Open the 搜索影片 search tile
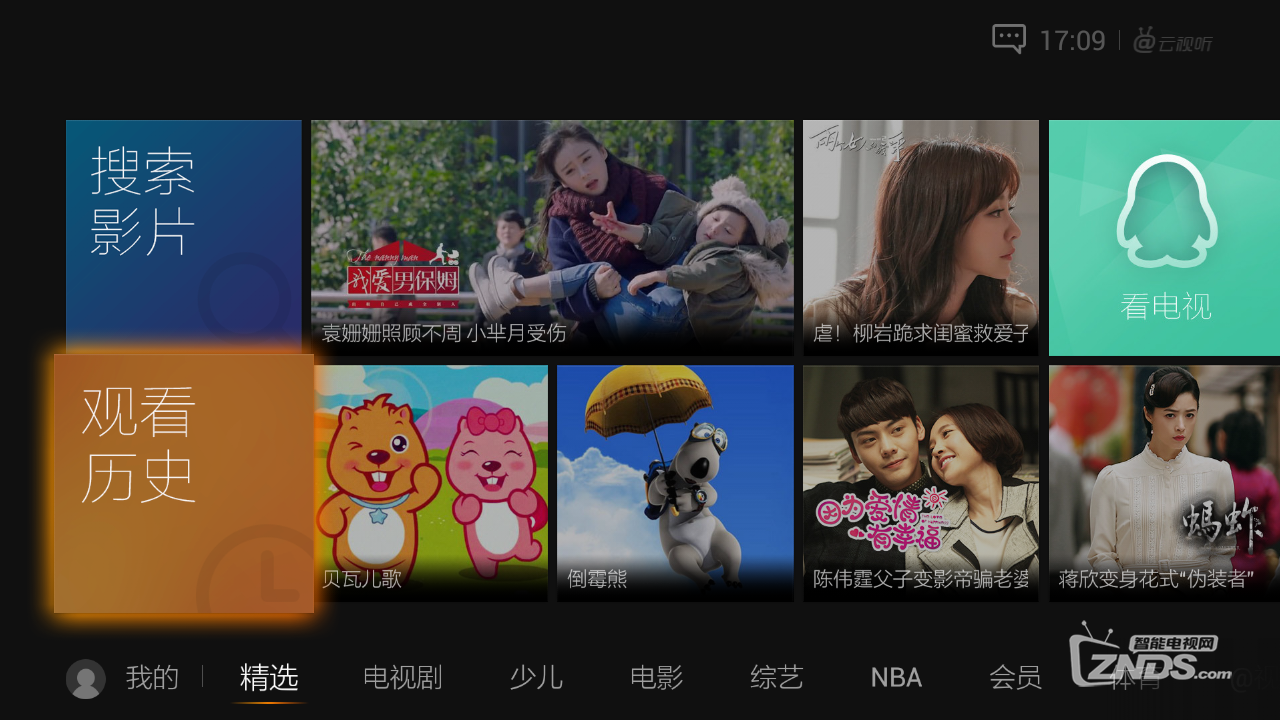 pyautogui.click(x=184, y=237)
